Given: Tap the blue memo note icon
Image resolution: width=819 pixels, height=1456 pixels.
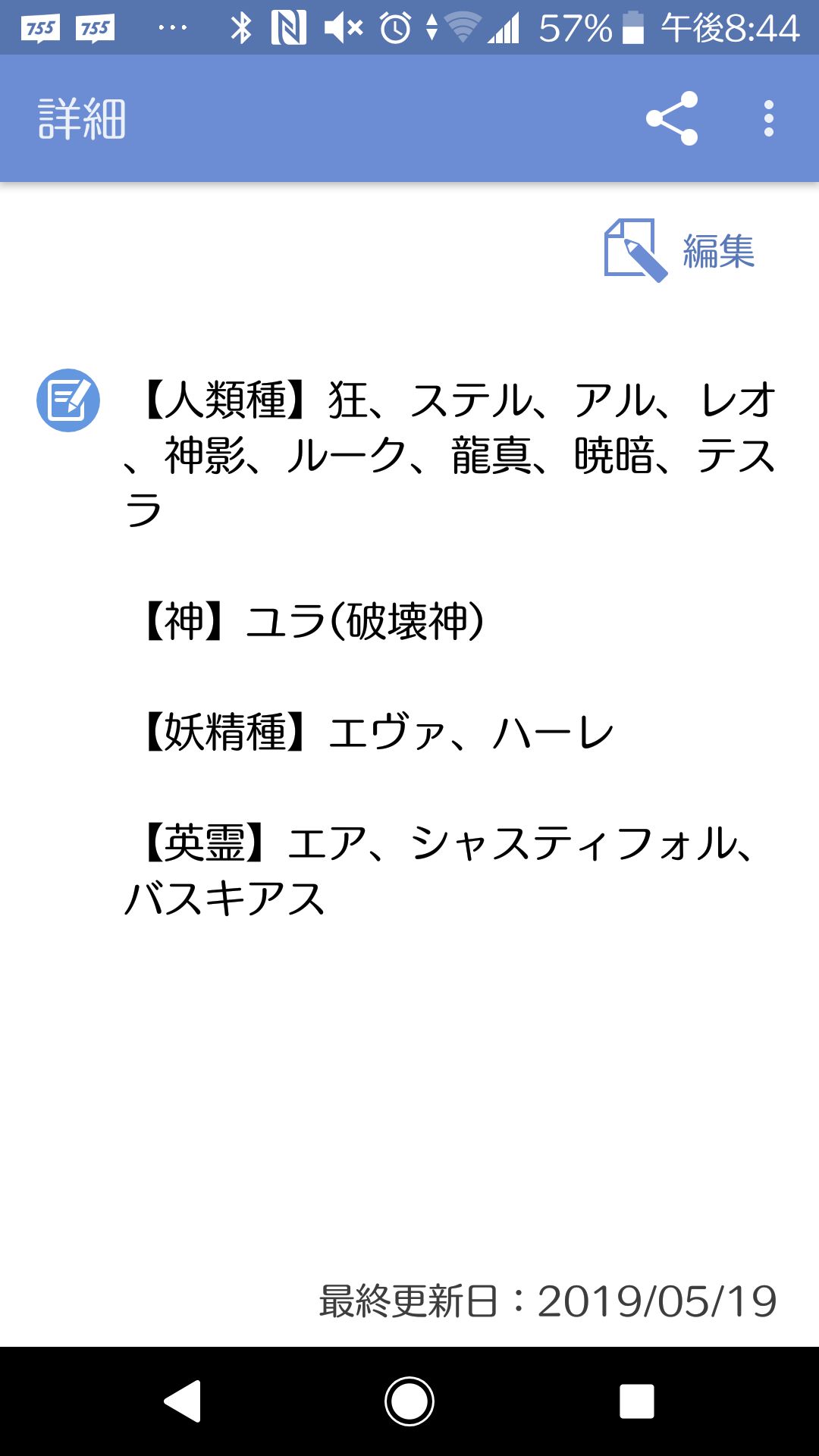Looking at the screenshot, I should [x=67, y=400].
